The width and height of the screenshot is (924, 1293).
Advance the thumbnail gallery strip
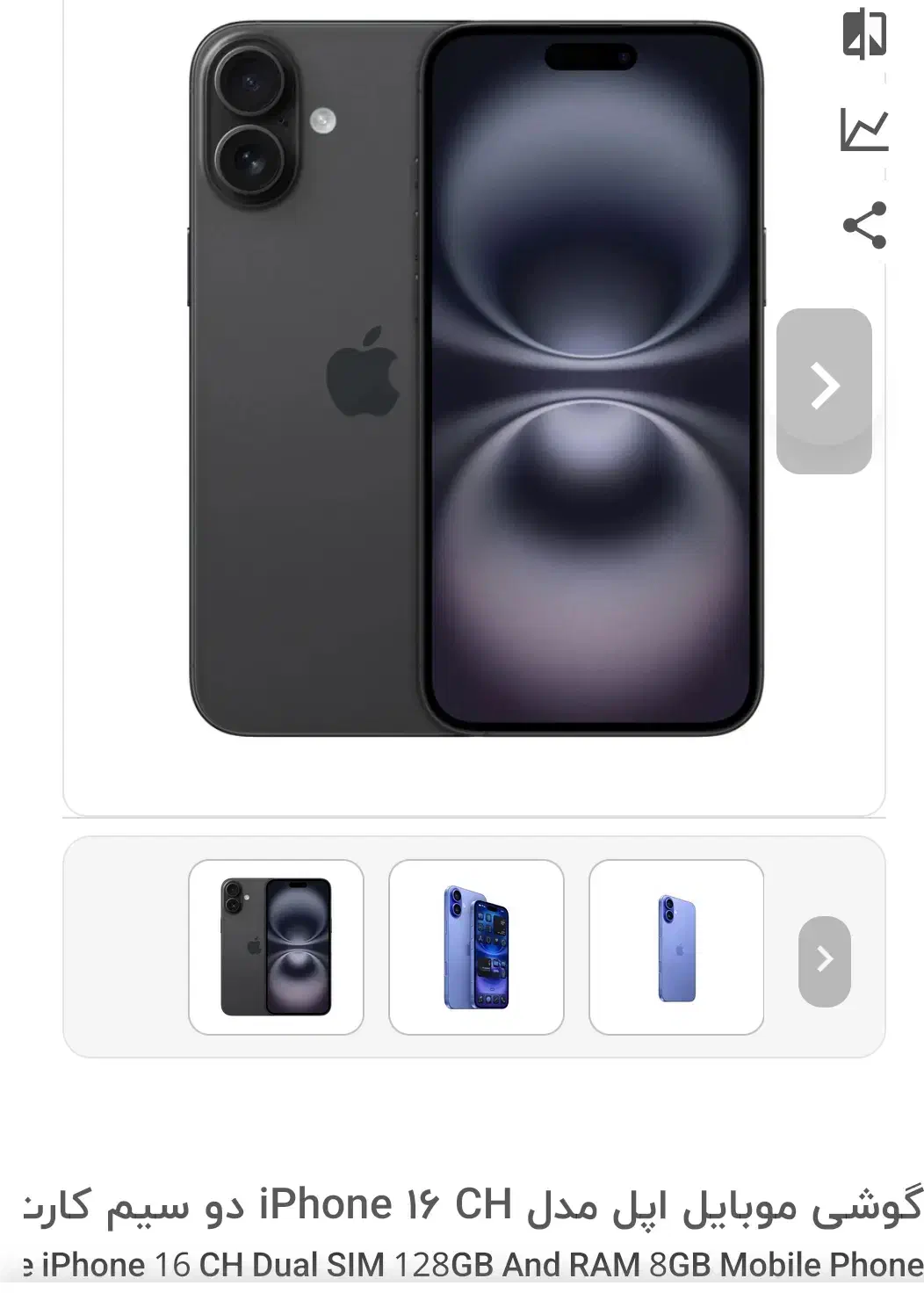[x=824, y=960]
